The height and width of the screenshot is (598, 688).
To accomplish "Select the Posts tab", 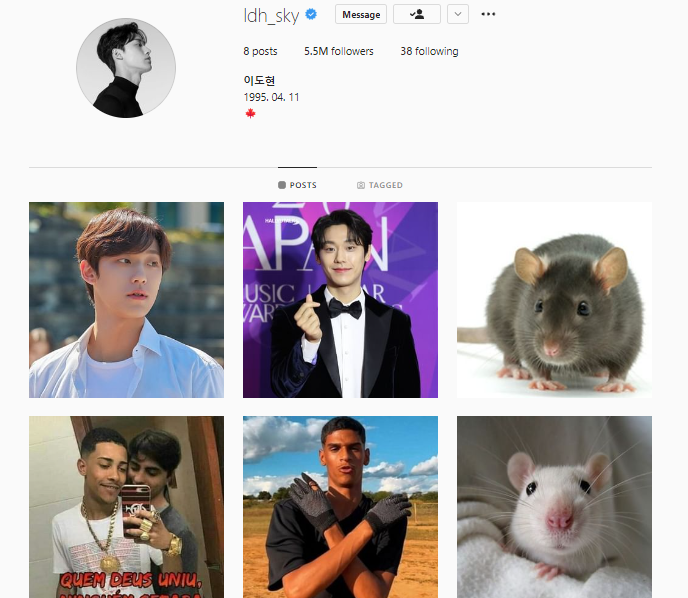I will point(297,185).
